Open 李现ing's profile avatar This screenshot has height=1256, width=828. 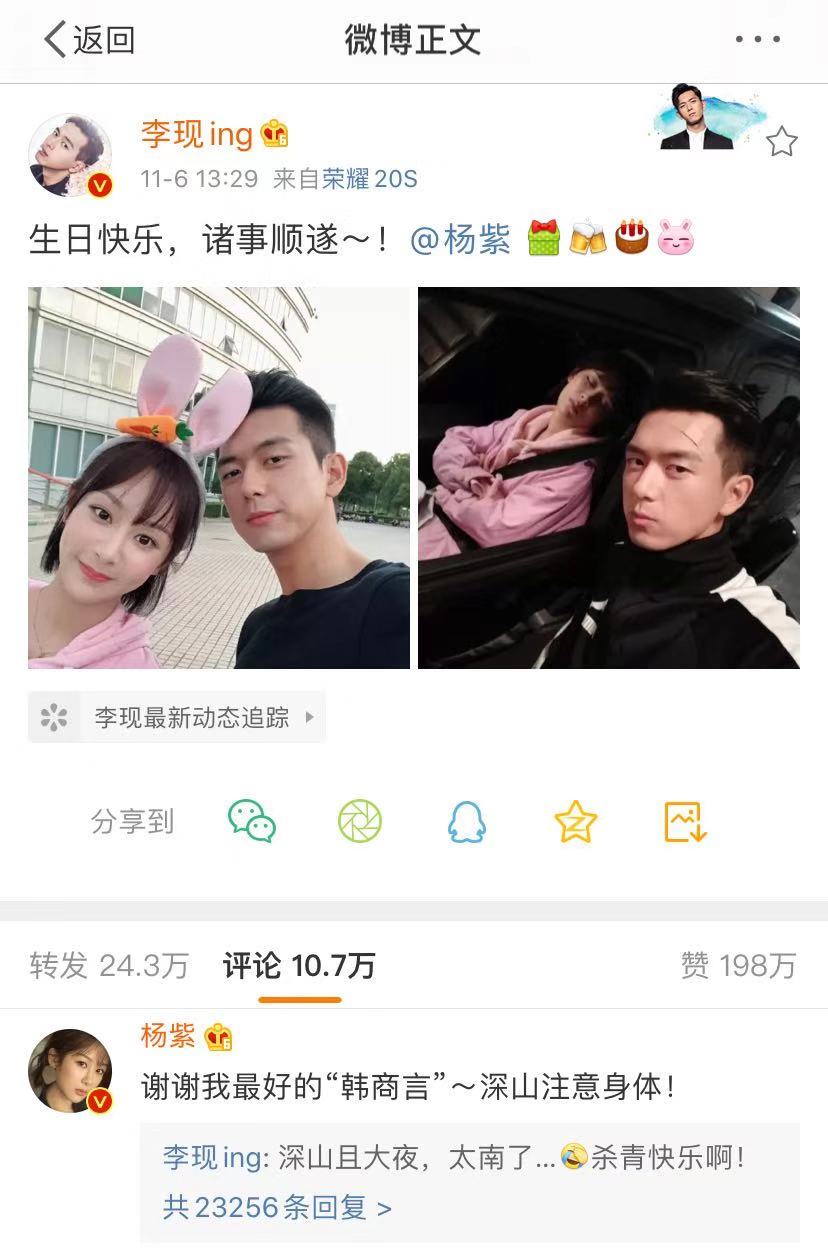pos(70,155)
